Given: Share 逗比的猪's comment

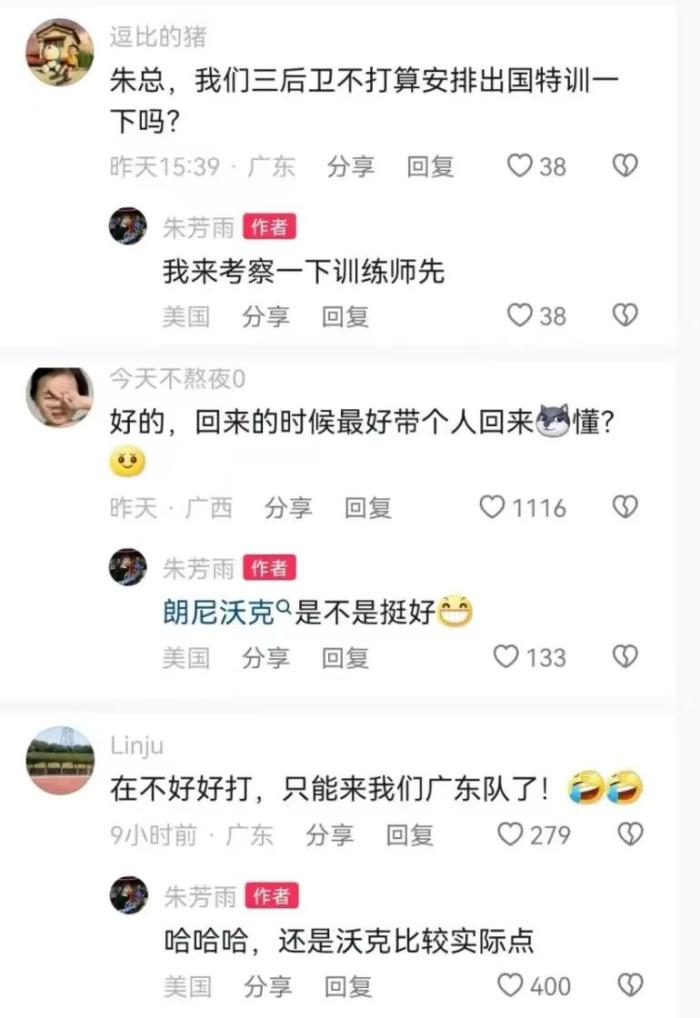Looking at the screenshot, I should click(x=351, y=166).
